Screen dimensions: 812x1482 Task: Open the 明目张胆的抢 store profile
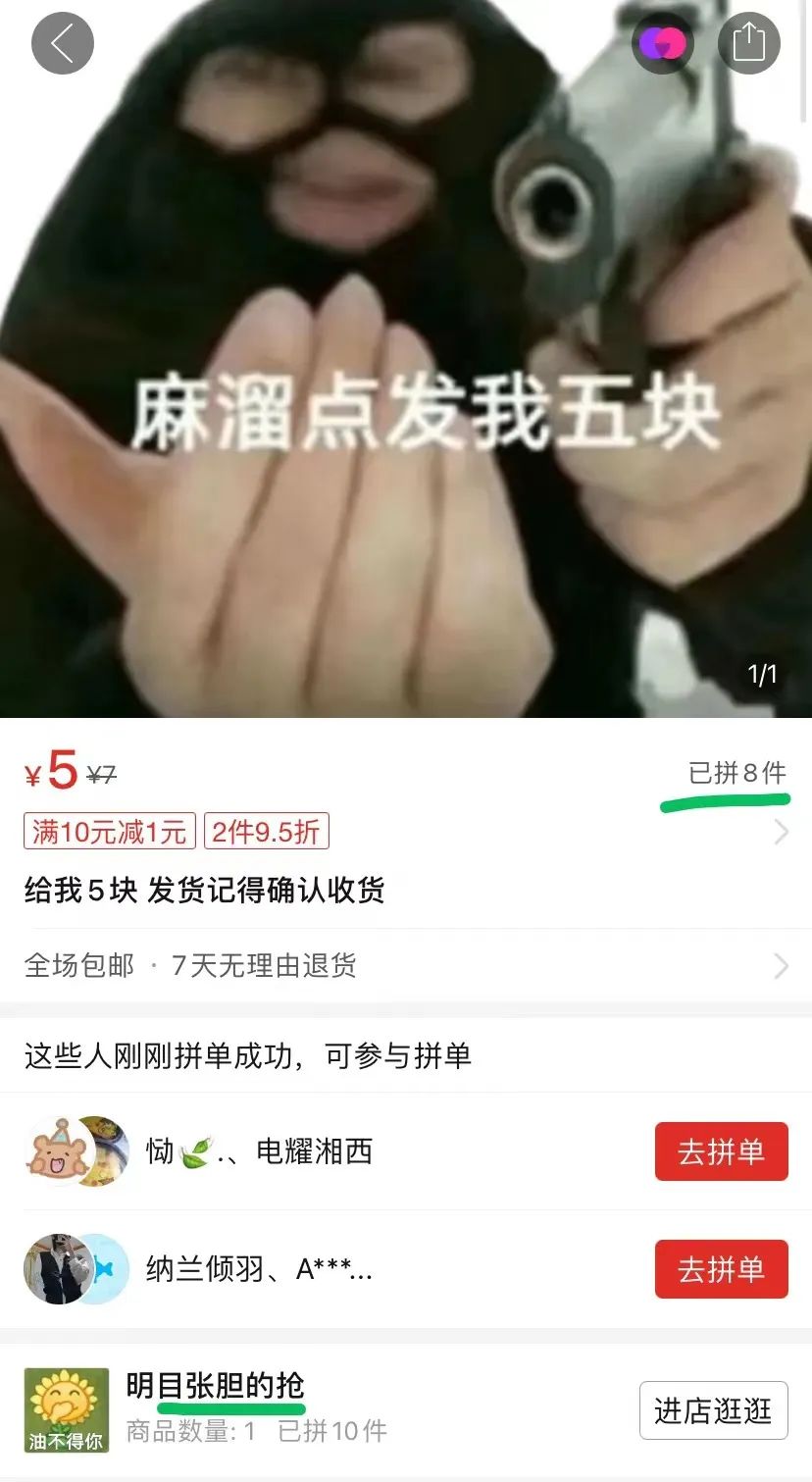pyautogui.click(x=215, y=1387)
